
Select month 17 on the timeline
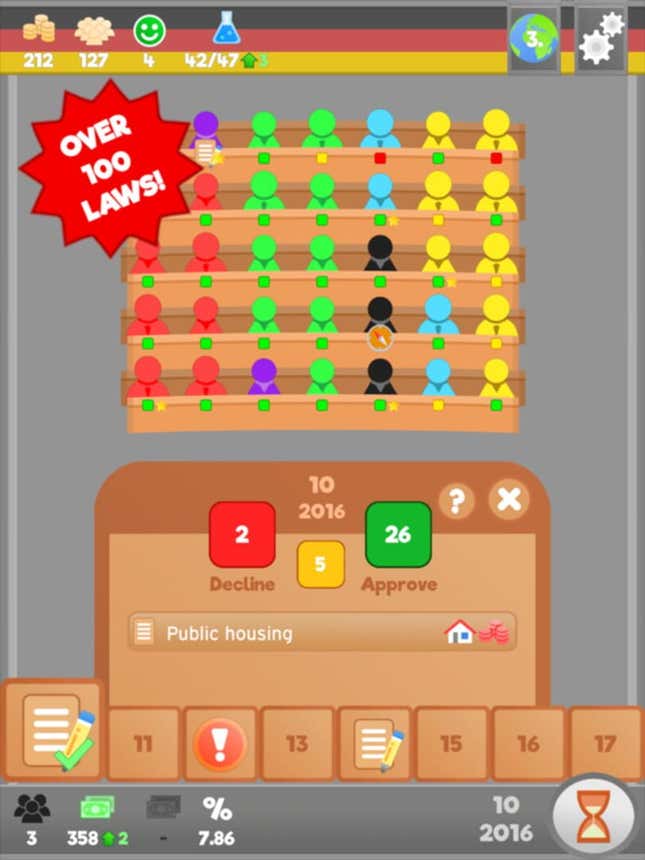click(x=605, y=744)
